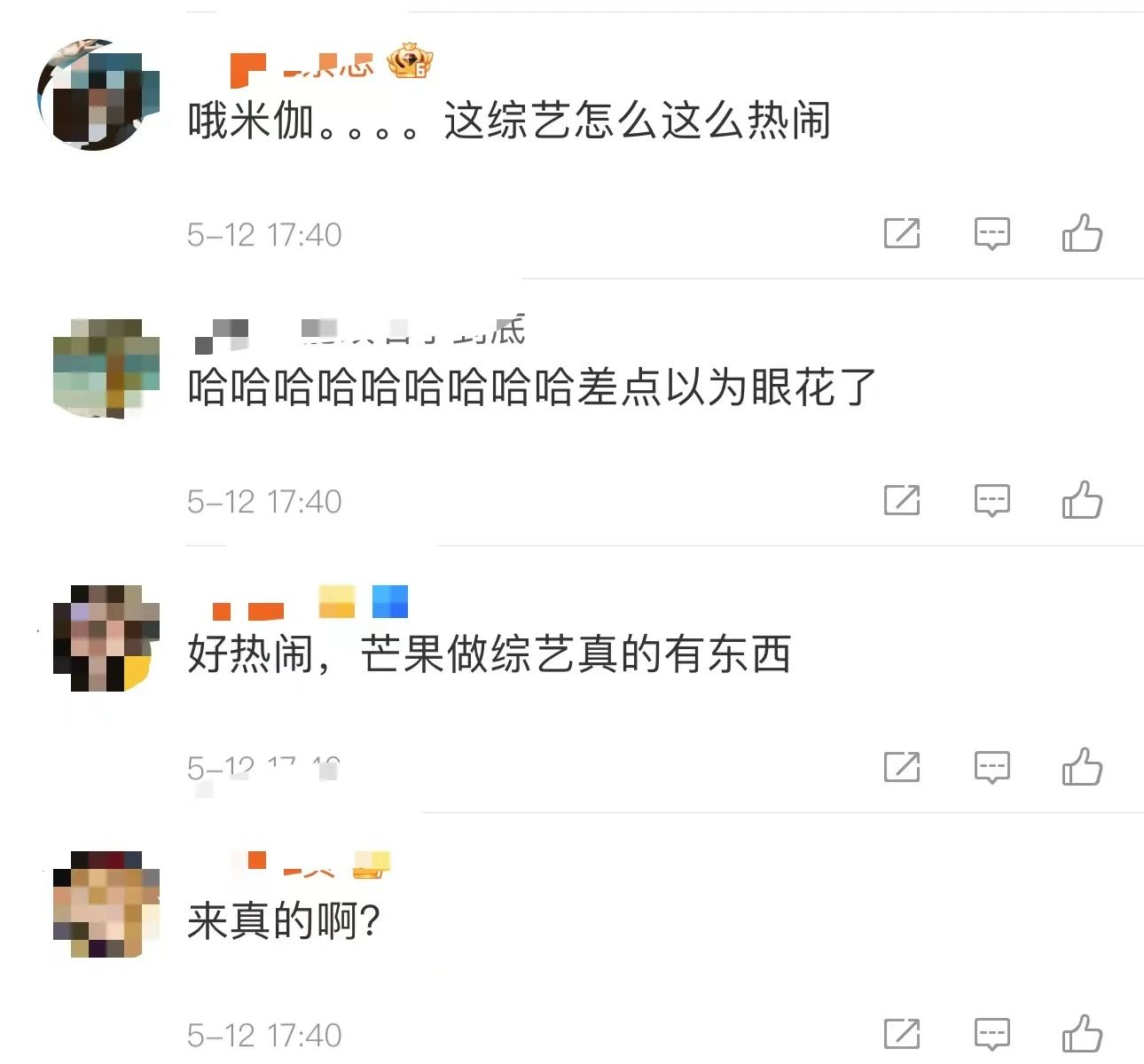The image size is (1144, 1064).
Task: Repost the comment "哦米伽。。。。这综艺怎么这么热闹"
Action: pyautogui.click(x=902, y=233)
